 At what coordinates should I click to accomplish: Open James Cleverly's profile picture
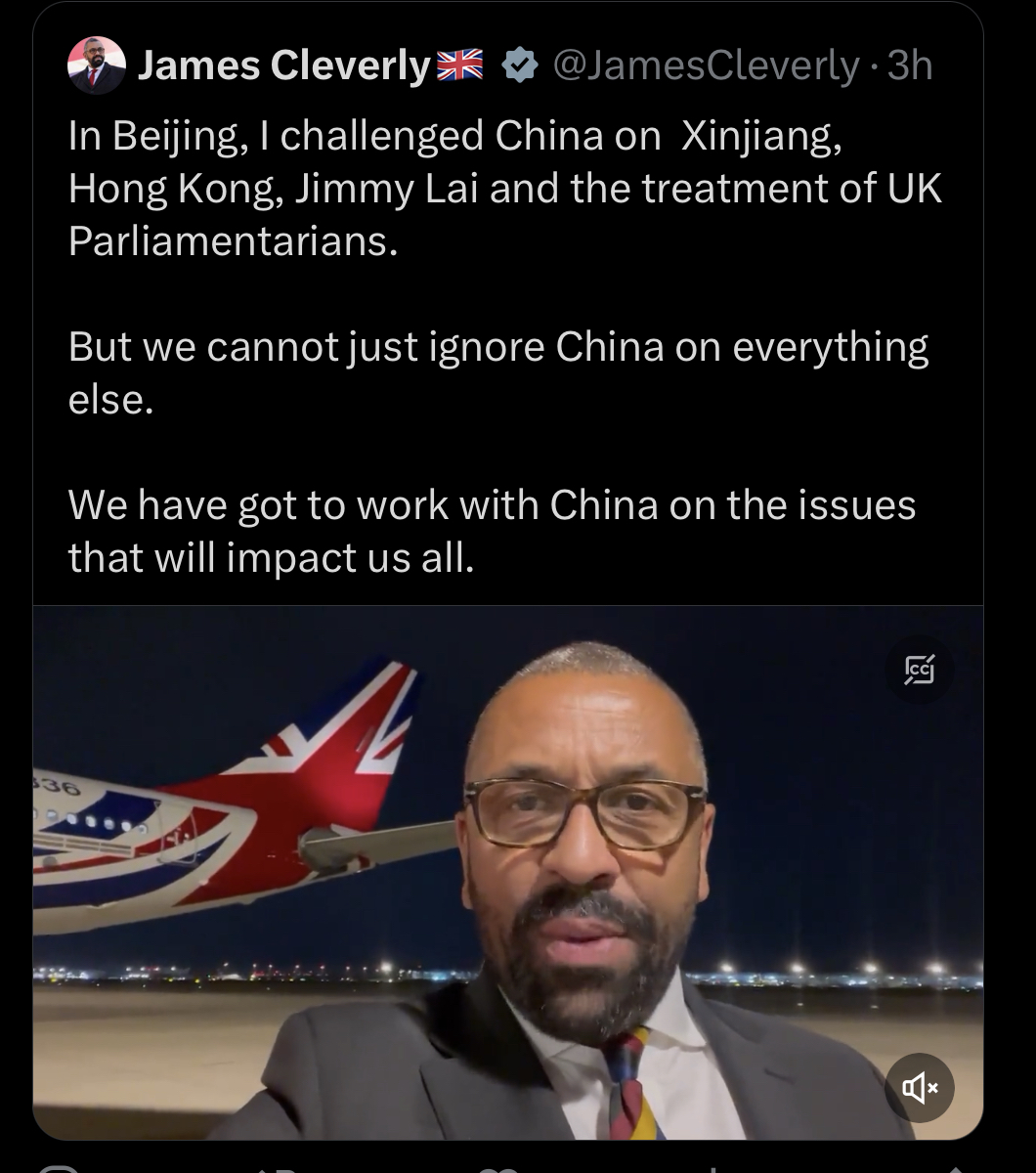pos(97,65)
